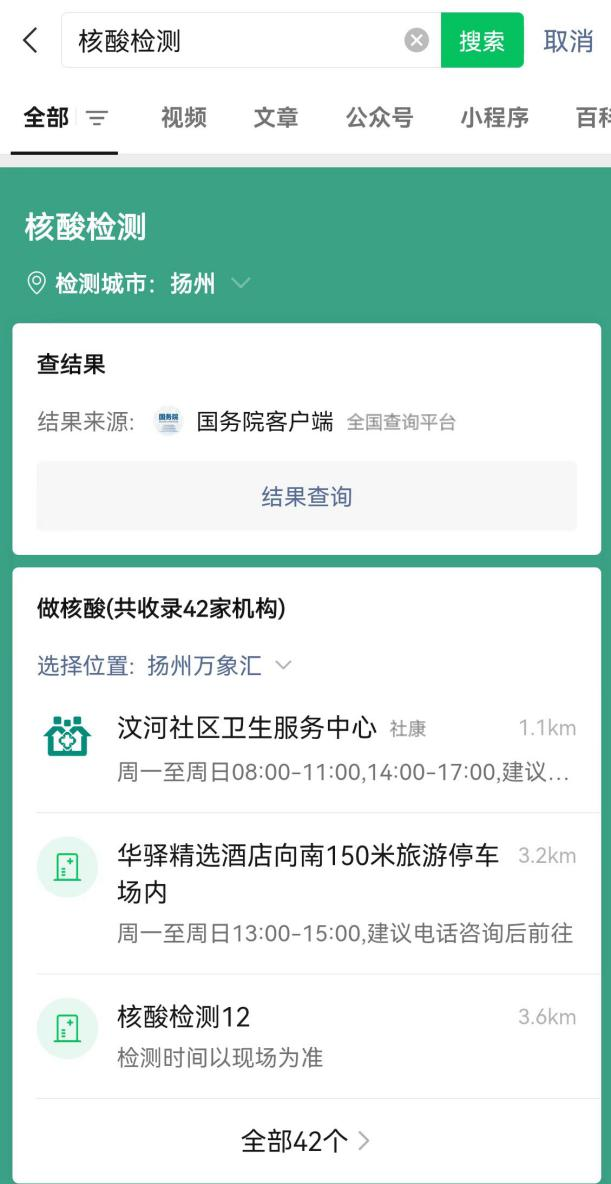Open the 核酸检测12 testing site
Viewport: 611px width, 1184px height.
pyautogui.click(x=306, y=1035)
